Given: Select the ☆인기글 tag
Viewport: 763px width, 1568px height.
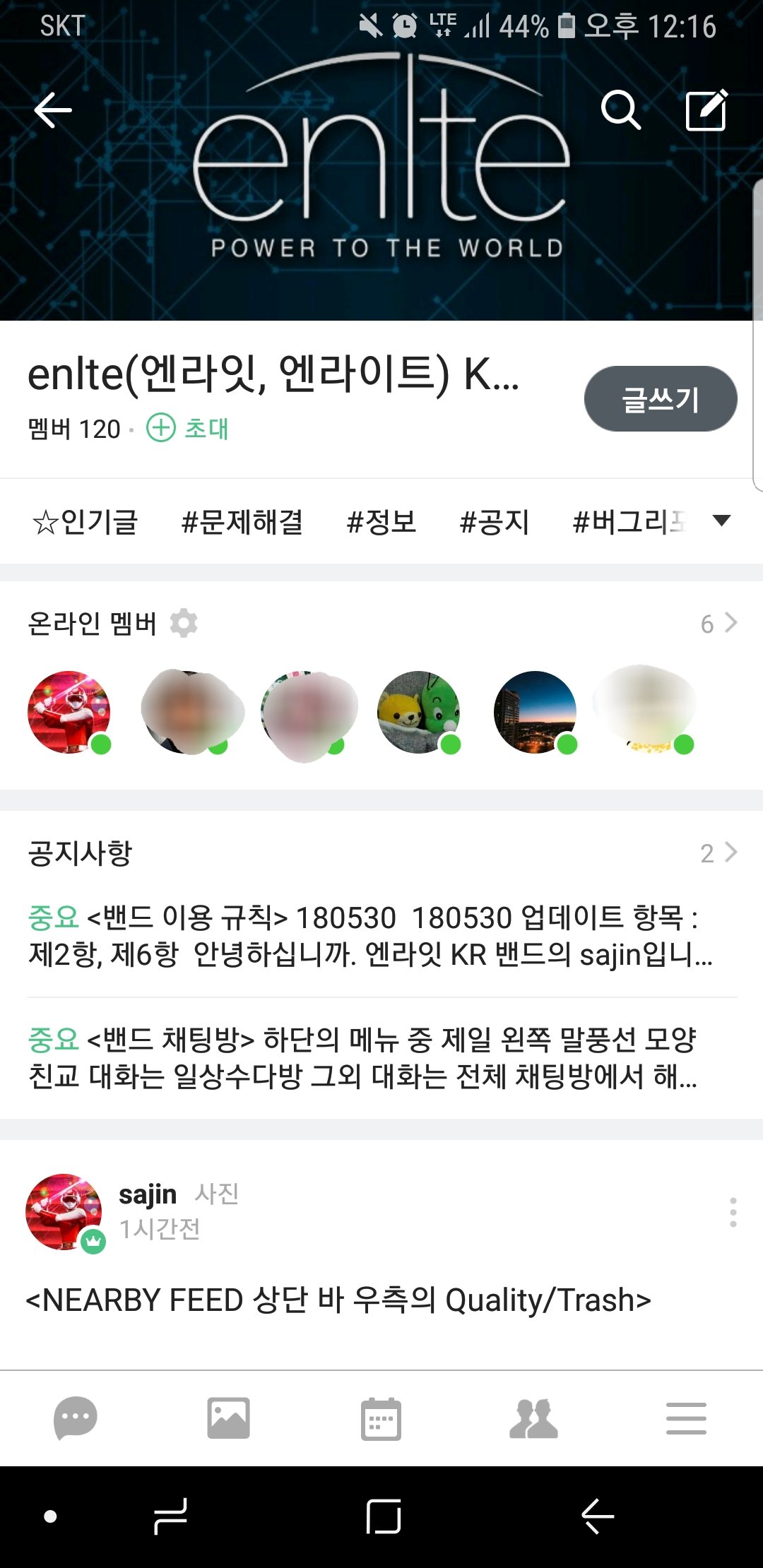Looking at the screenshot, I should click(x=85, y=522).
